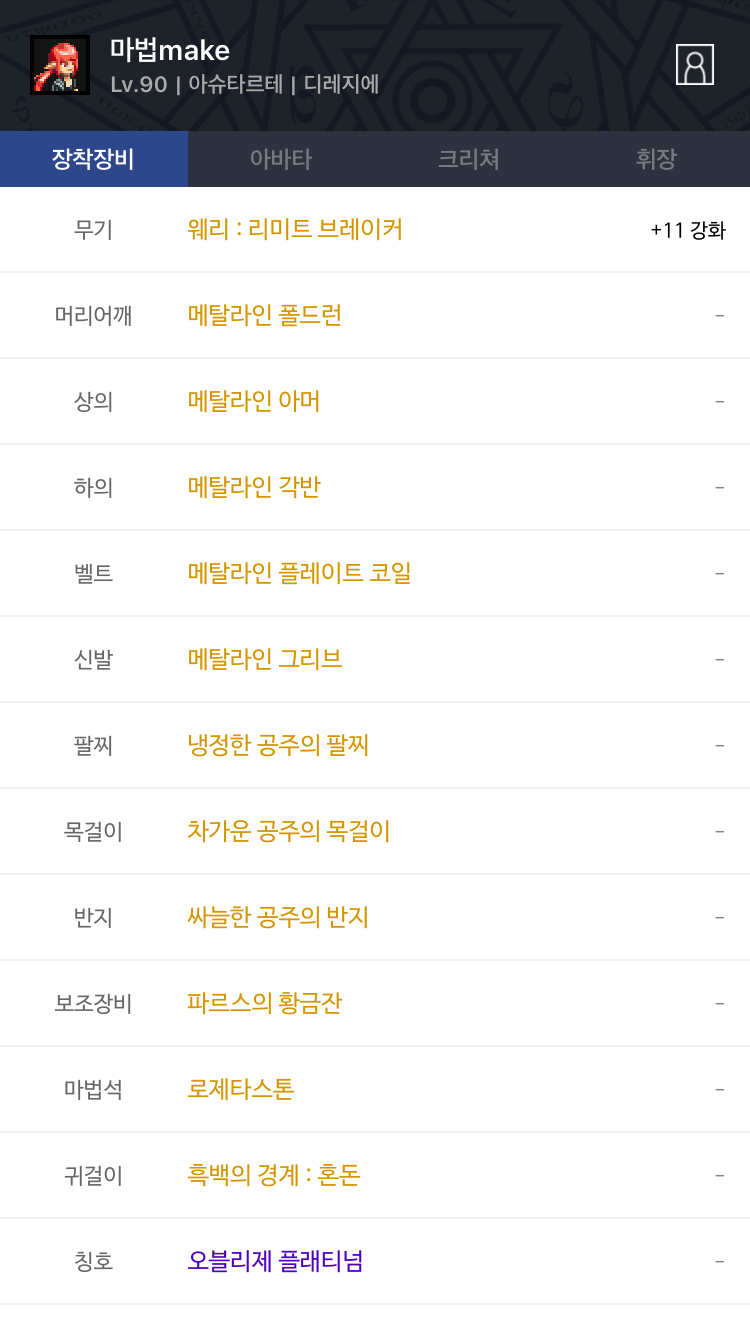Open weapon 웨리 : 리미트 브레이커
Image resolution: width=750 pixels, height=1334 pixels.
click(x=295, y=229)
